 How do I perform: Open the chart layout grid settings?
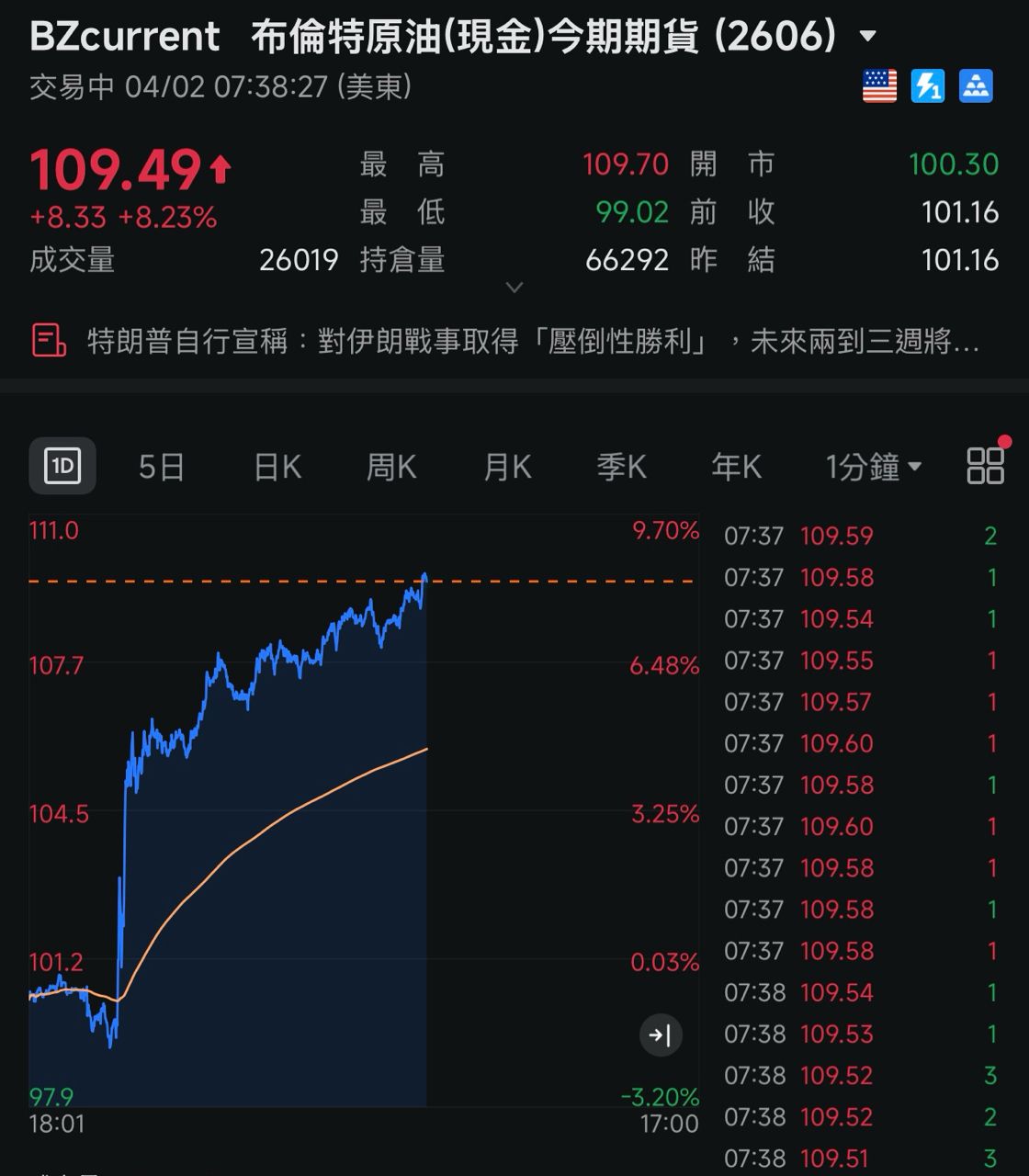click(986, 465)
